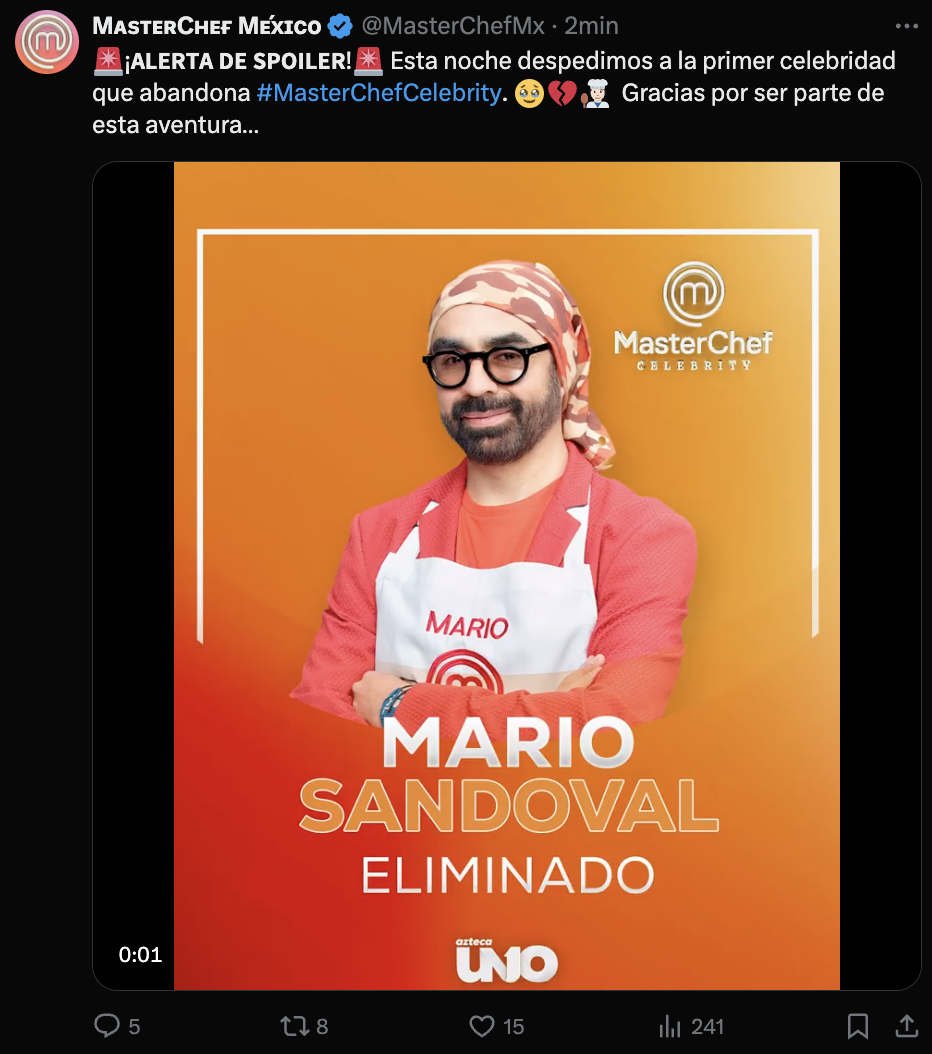Bookmark the MasterChef México post
The height and width of the screenshot is (1054, 932).
(x=857, y=1026)
